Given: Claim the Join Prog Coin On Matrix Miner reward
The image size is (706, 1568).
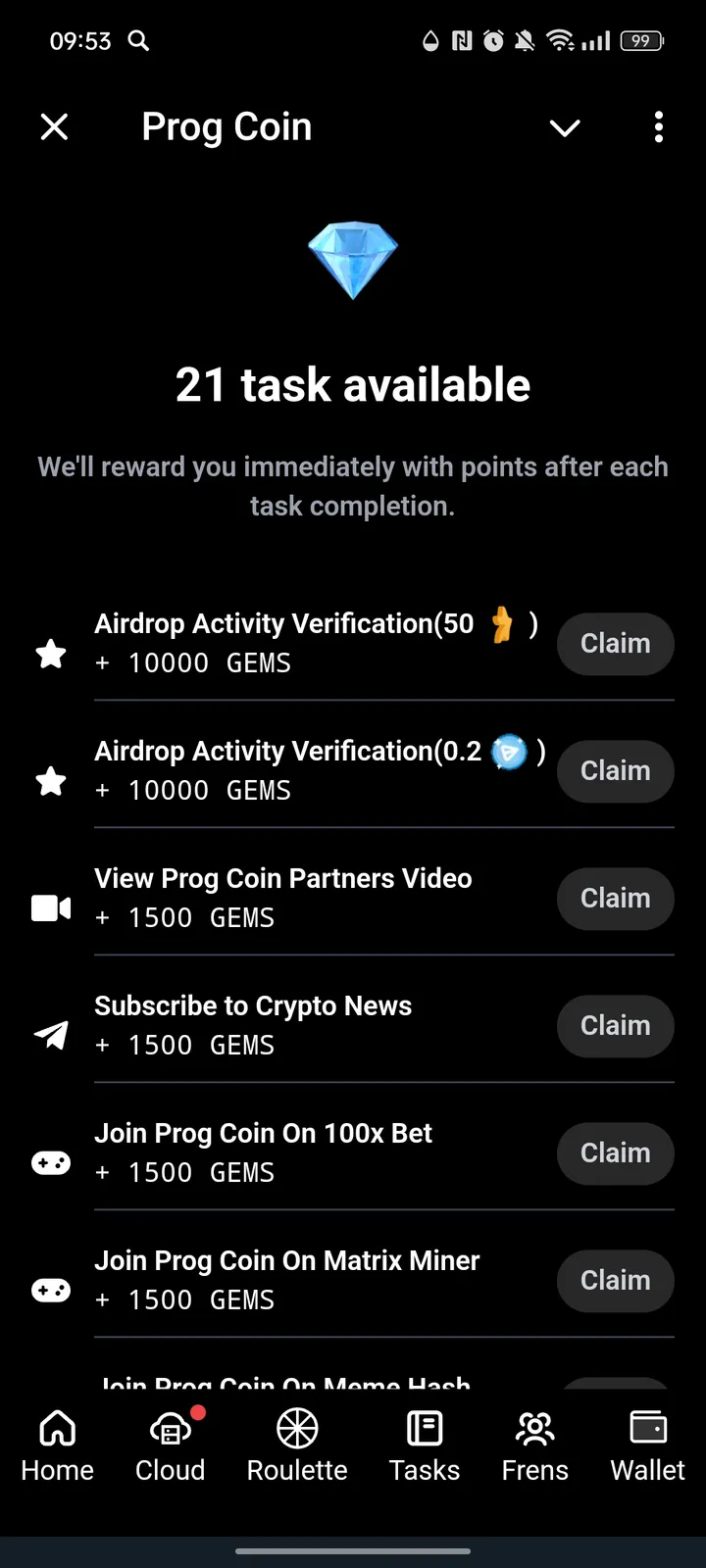Looking at the screenshot, I should pyautogui.click(x=615, y=1281).
